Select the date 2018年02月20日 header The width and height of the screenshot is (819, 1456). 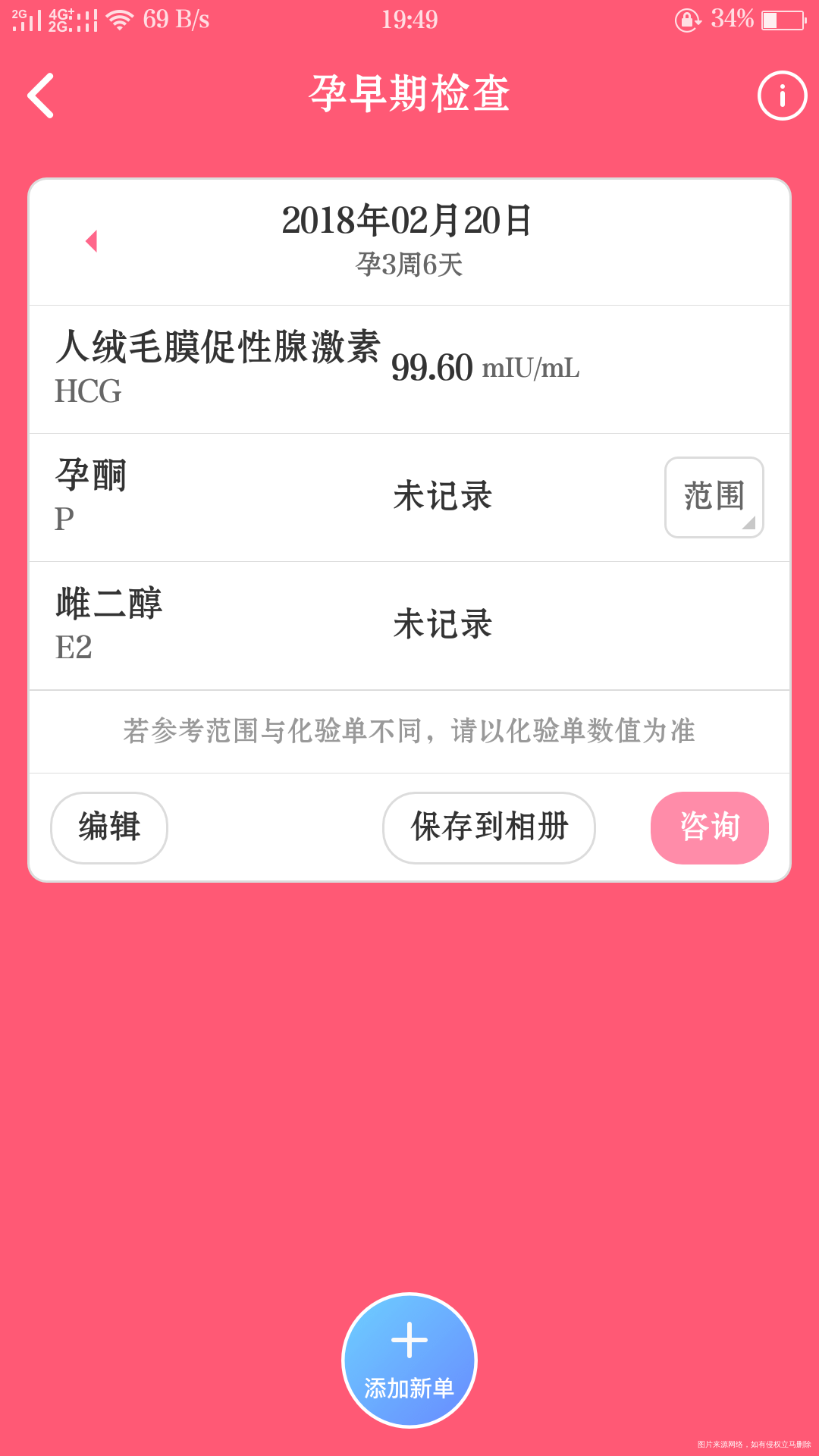point(407,221)
